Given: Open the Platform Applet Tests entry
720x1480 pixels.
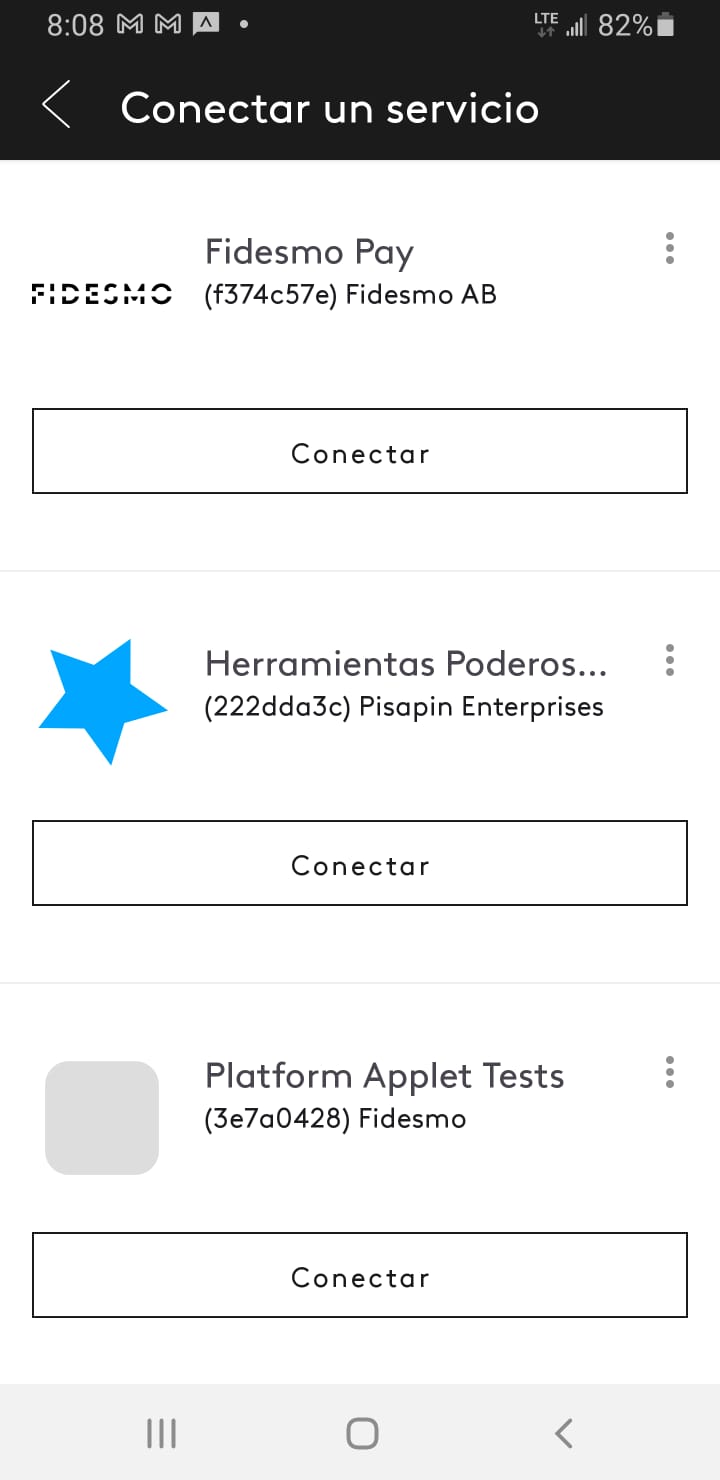Looking at the screenshot, I should pos(384,1076).
